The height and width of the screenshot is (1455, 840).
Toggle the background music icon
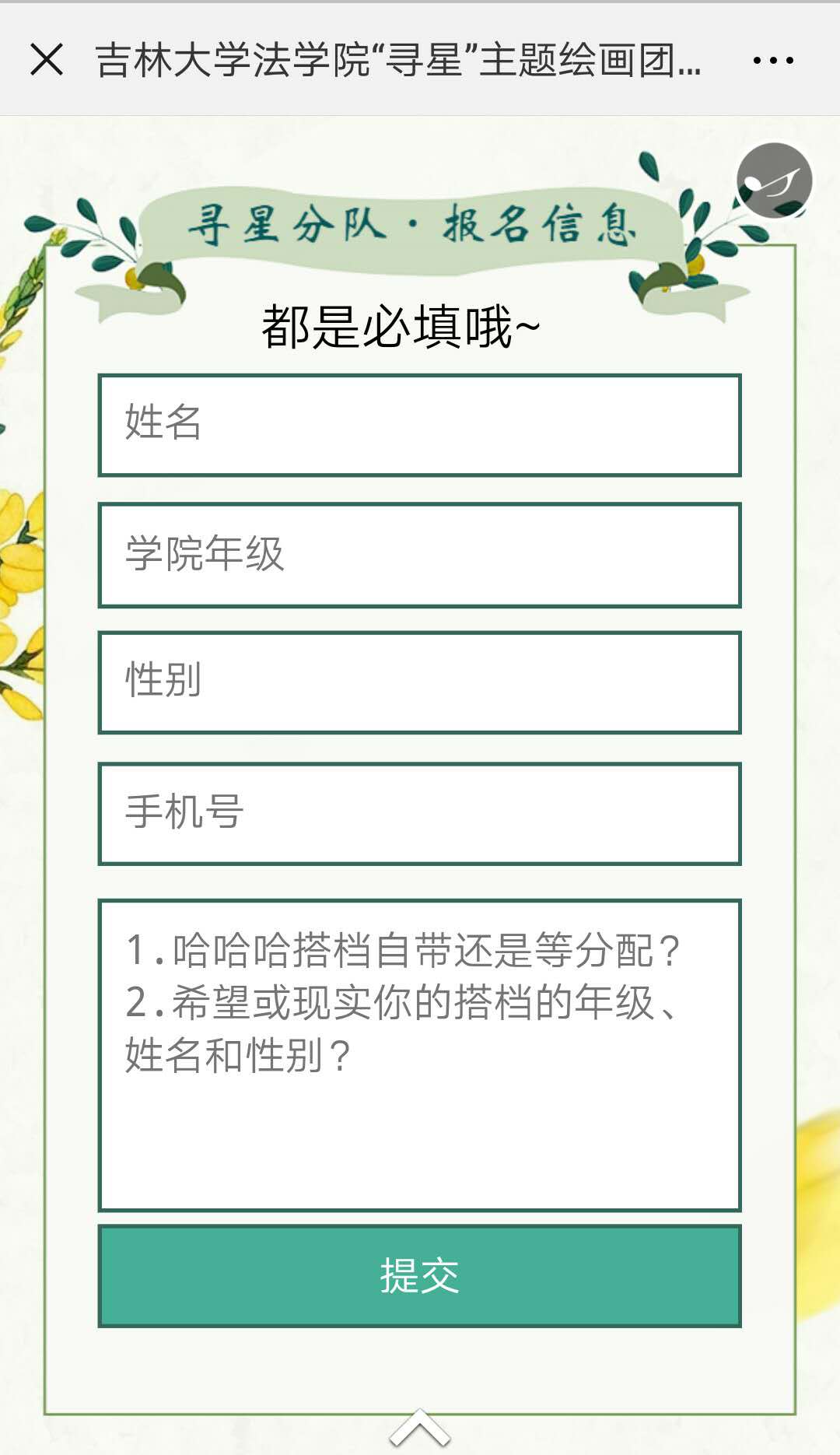tap(774, 181)
